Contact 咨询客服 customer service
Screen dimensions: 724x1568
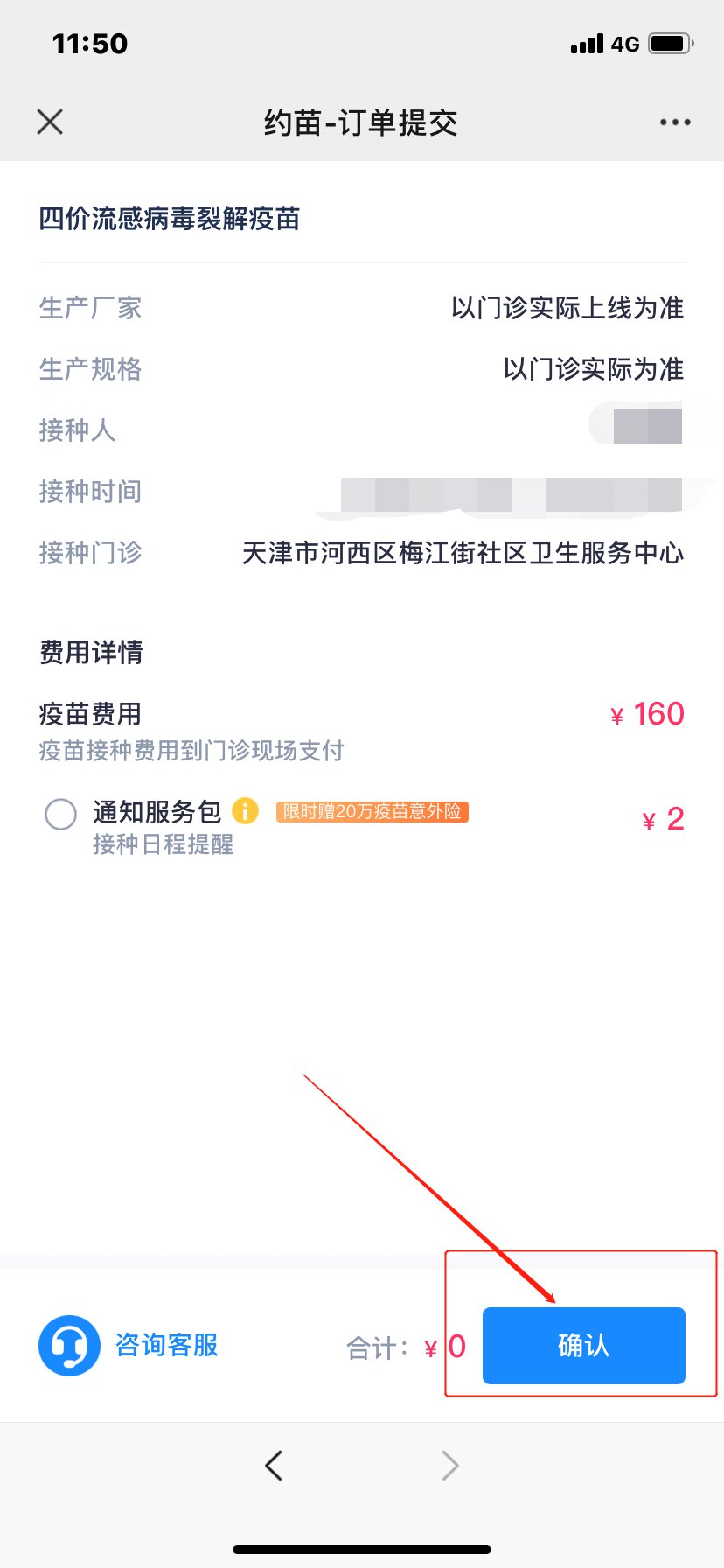(x=129, y=1345)
